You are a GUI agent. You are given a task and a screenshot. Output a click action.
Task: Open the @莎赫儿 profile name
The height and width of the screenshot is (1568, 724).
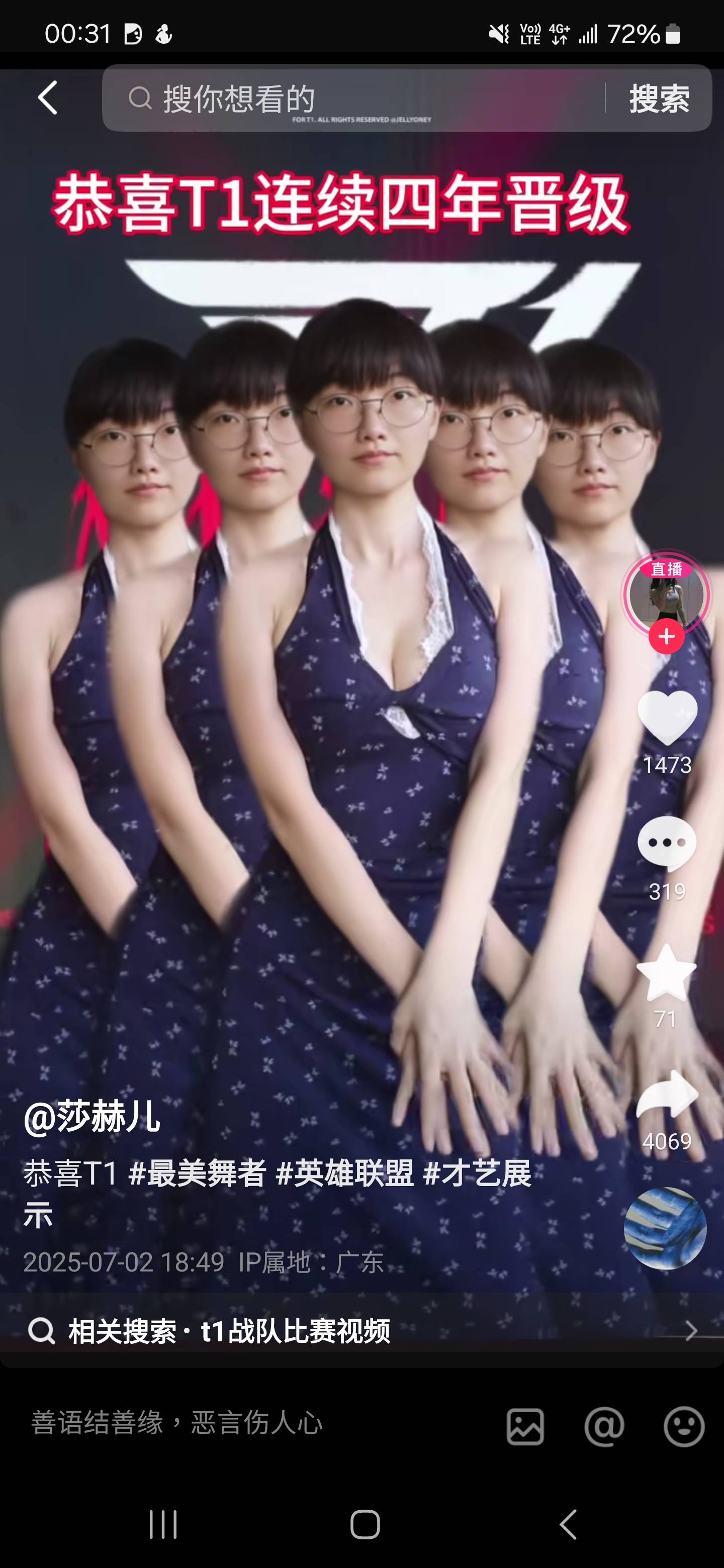(92, 1118)
